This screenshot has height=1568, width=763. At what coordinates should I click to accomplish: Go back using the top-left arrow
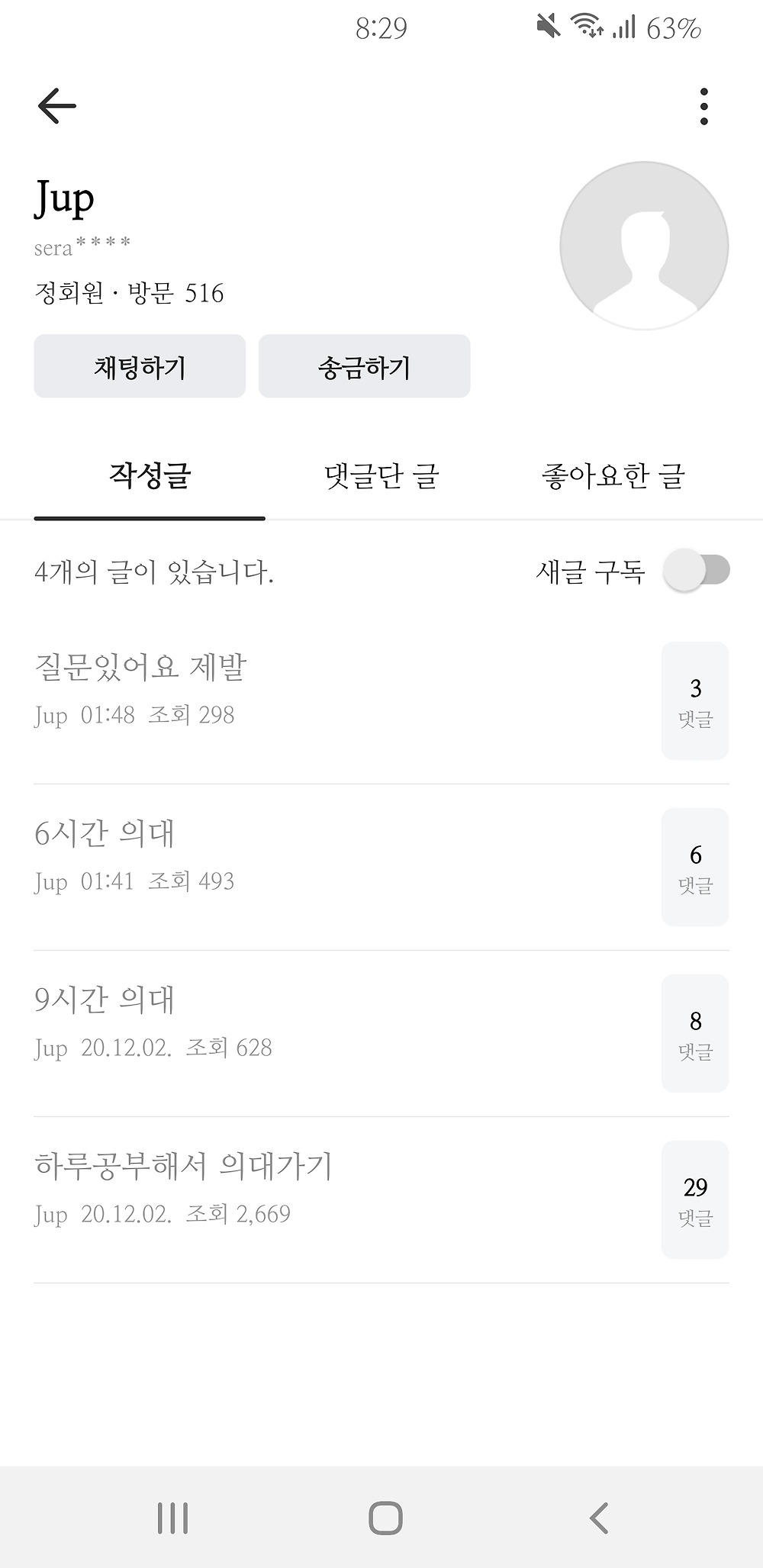[57, 106]
